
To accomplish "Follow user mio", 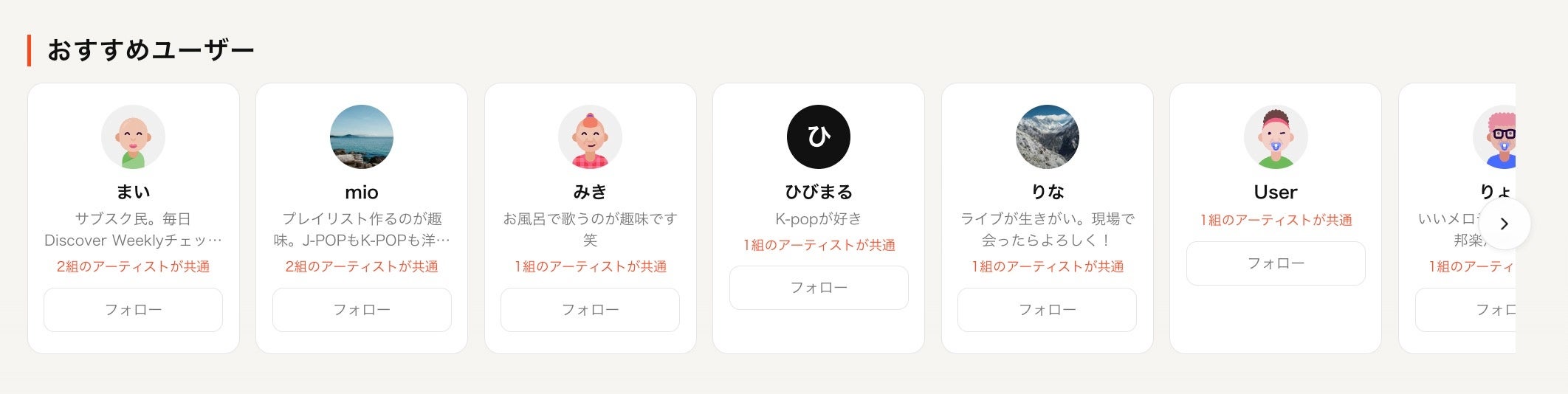I will pyautogui.click(x=362, y=310).
